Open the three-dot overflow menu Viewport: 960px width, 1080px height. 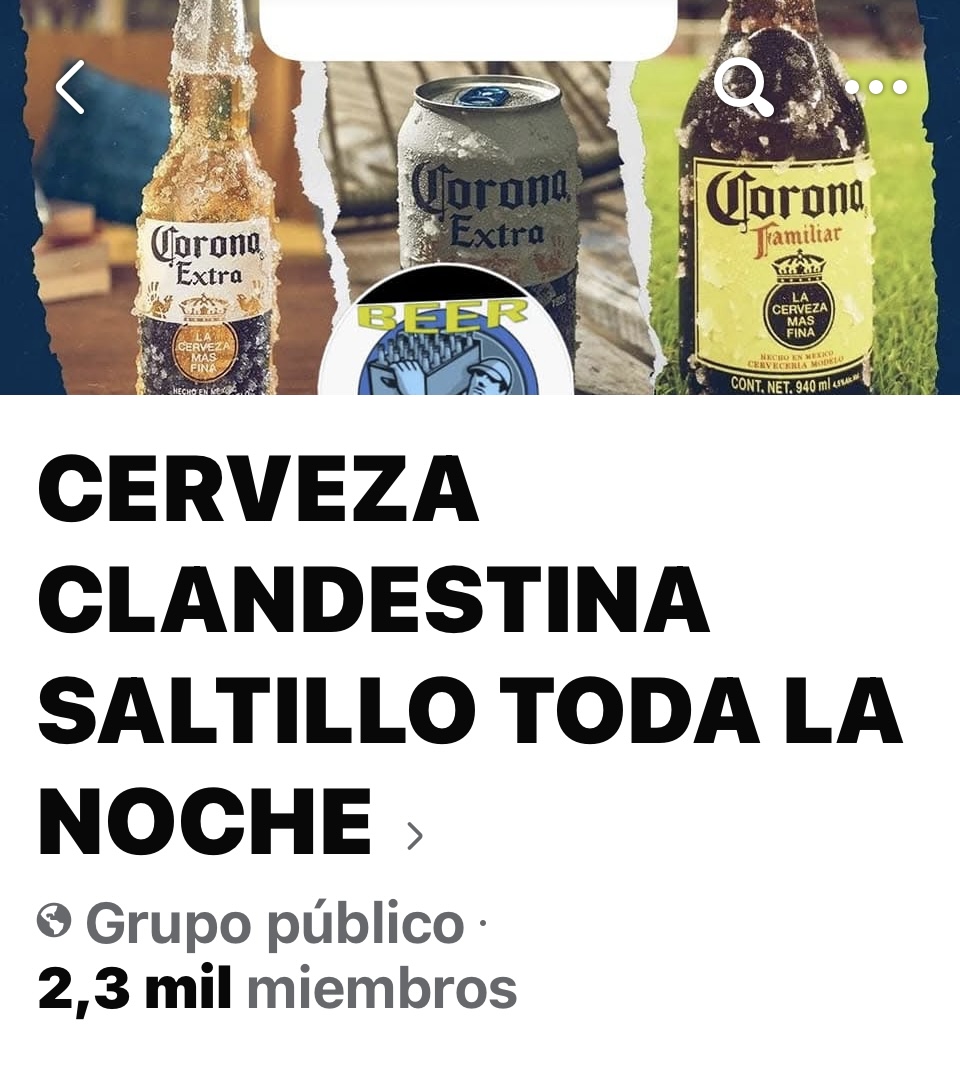(x=875, y=88)
